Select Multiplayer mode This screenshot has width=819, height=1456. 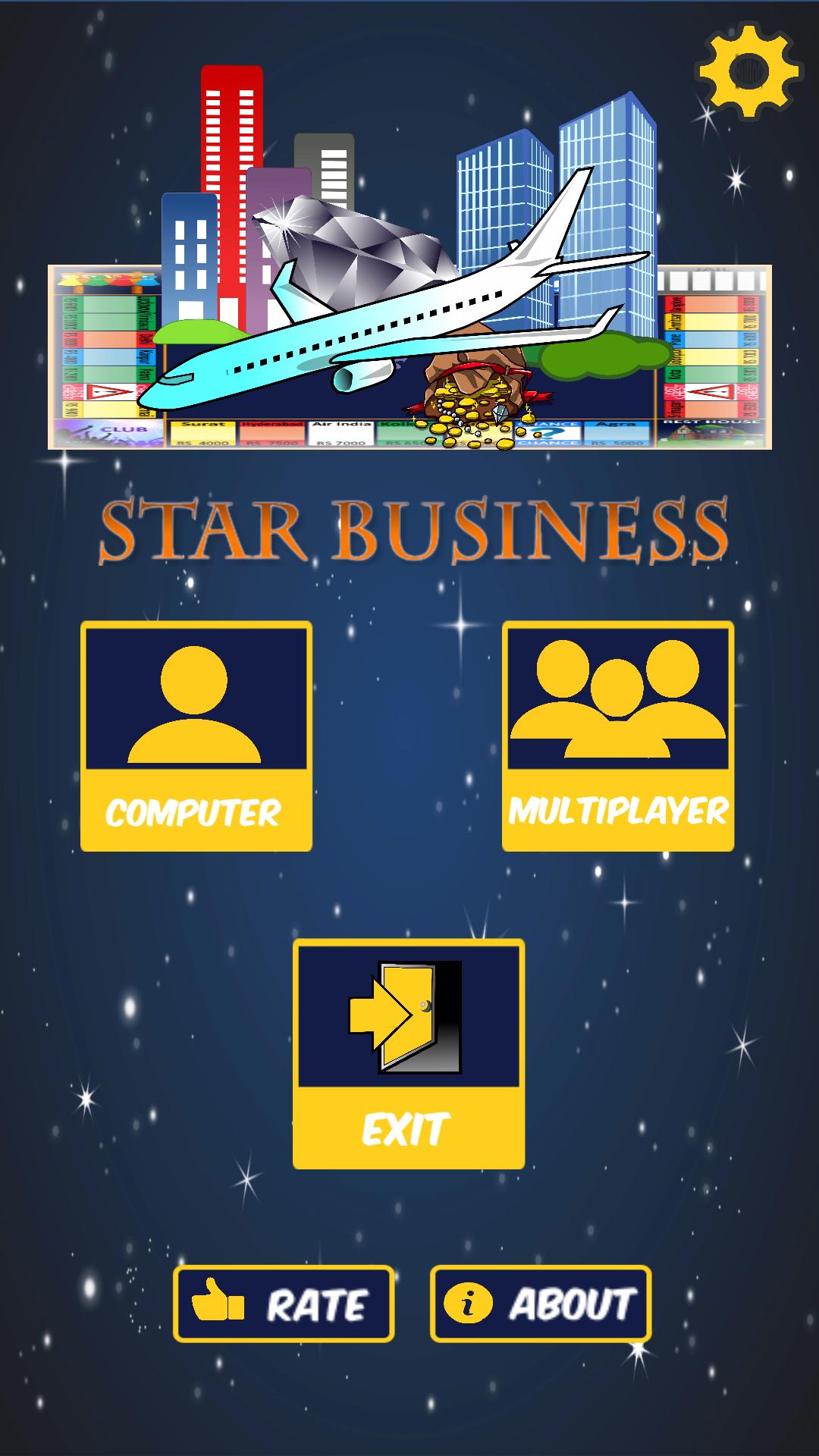pos(617,736)
